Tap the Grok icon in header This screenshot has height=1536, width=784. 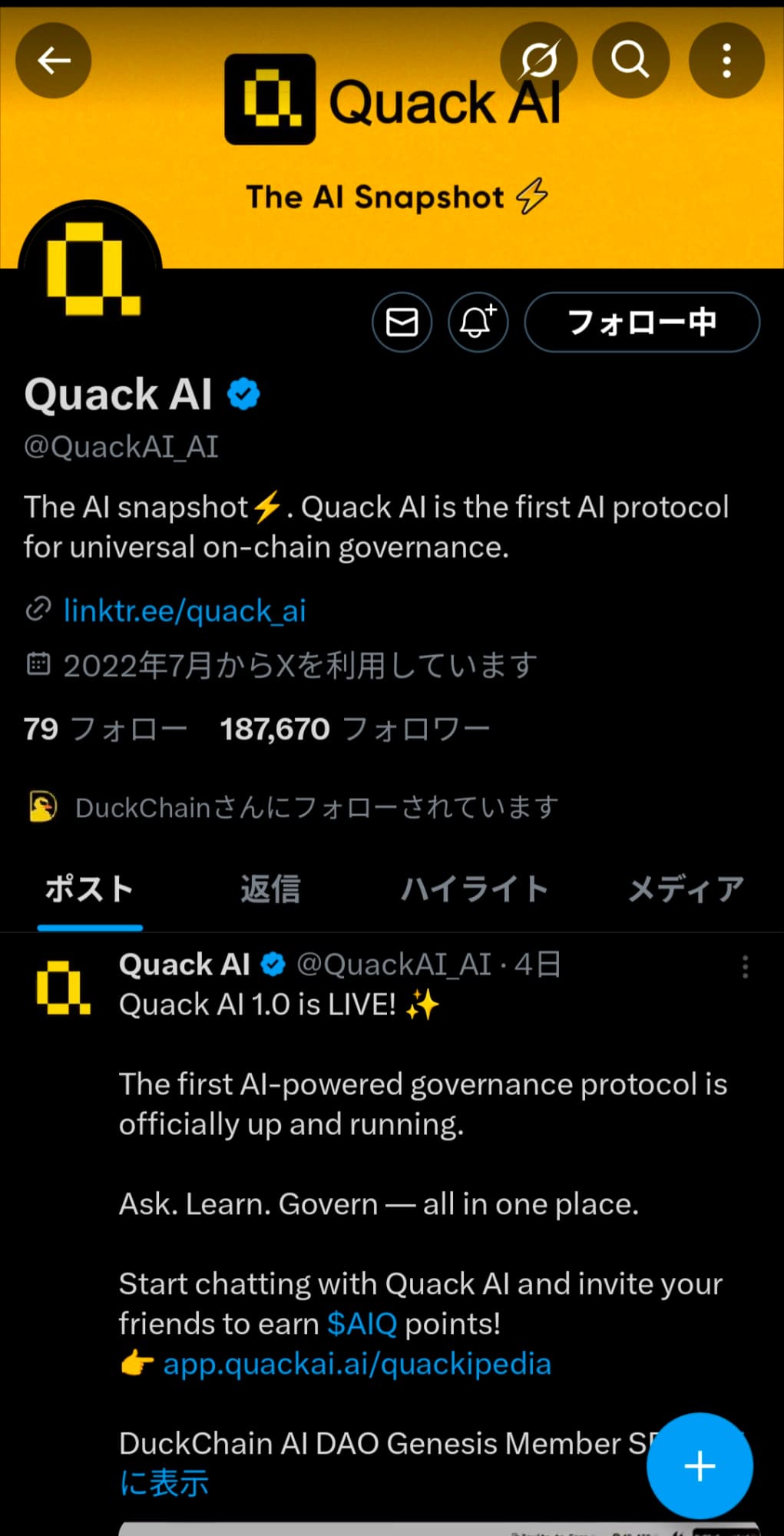pyautogui.click(x=538, y=60)
